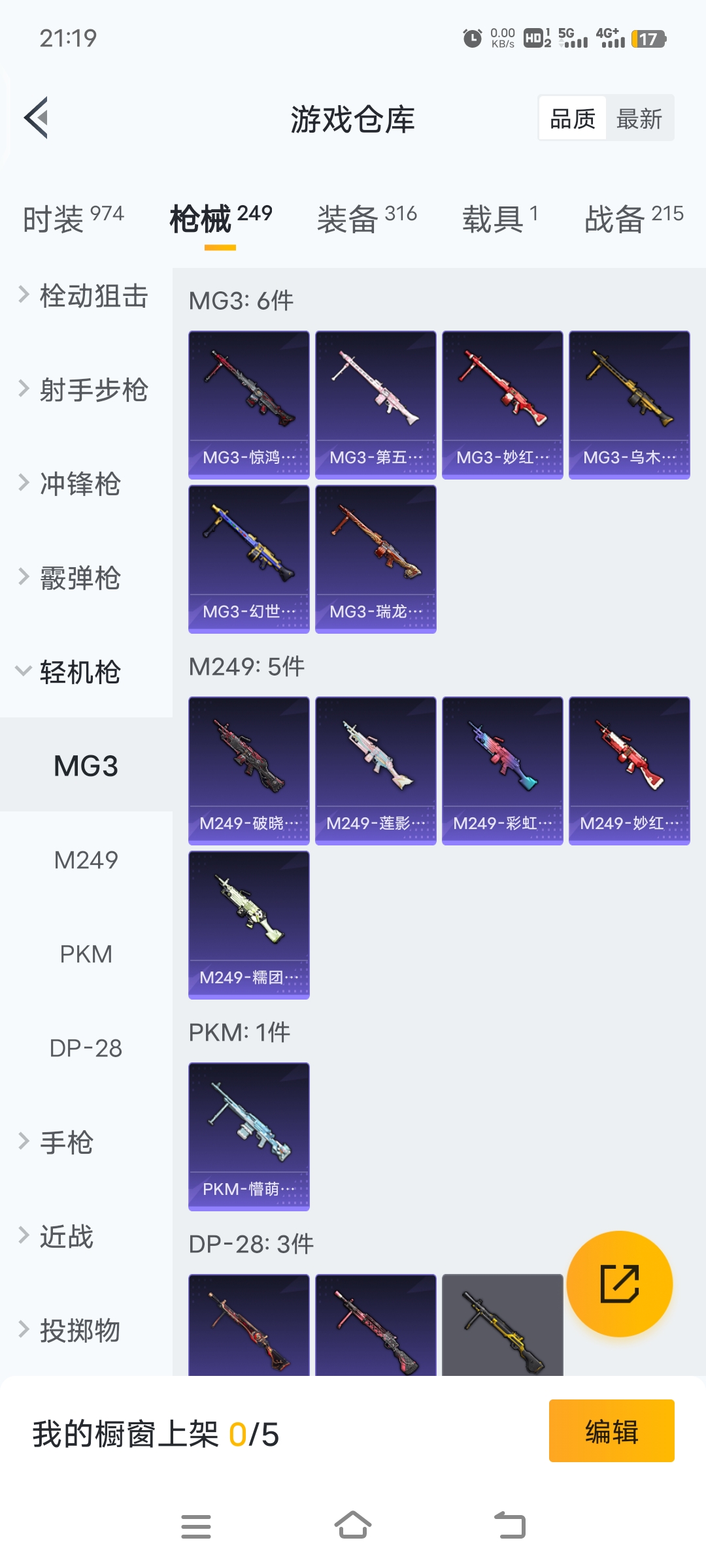Open the 装备 tab

pyautogui.click(x=367, y=218)
